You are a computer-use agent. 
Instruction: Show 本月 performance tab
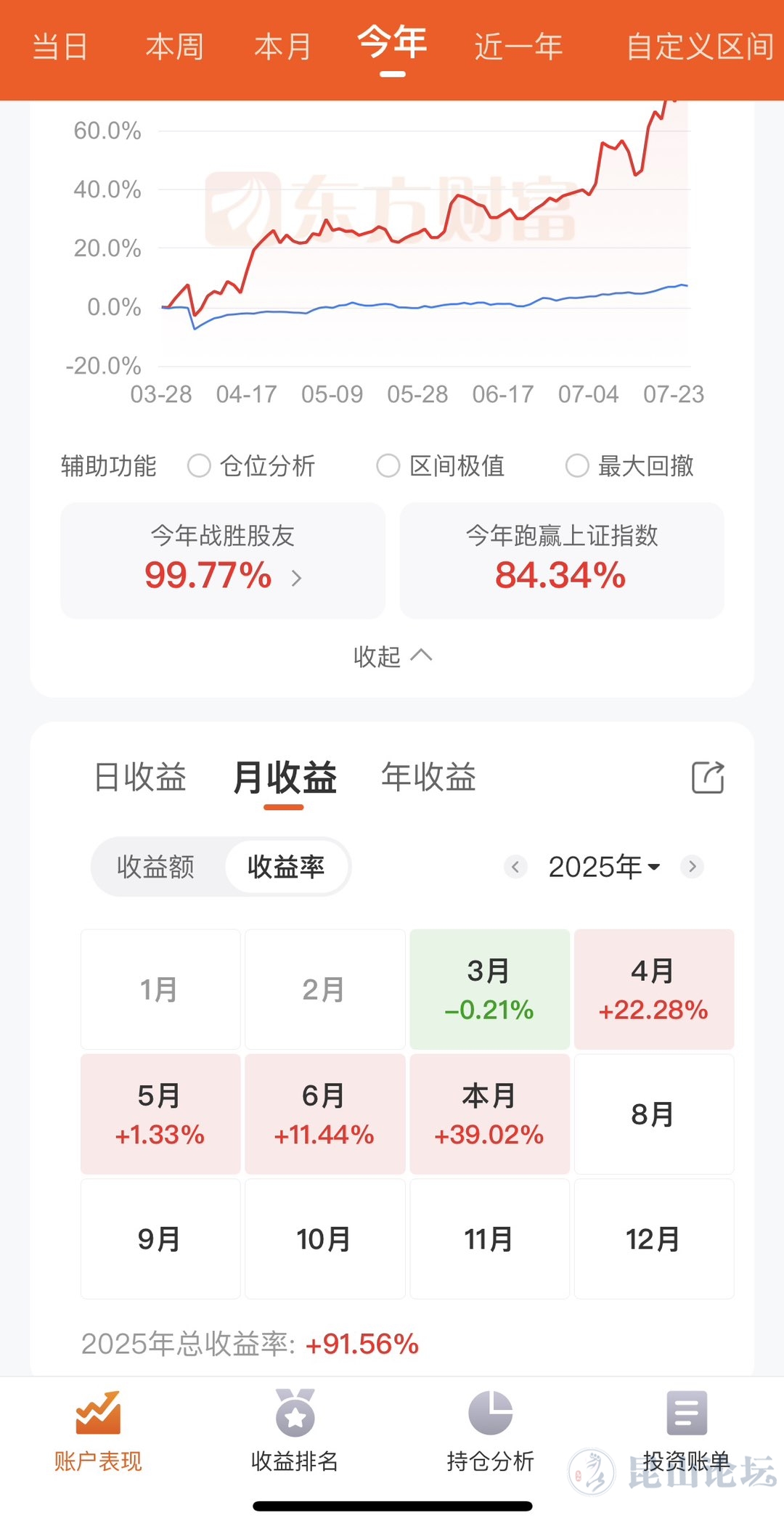pos(283,47)
